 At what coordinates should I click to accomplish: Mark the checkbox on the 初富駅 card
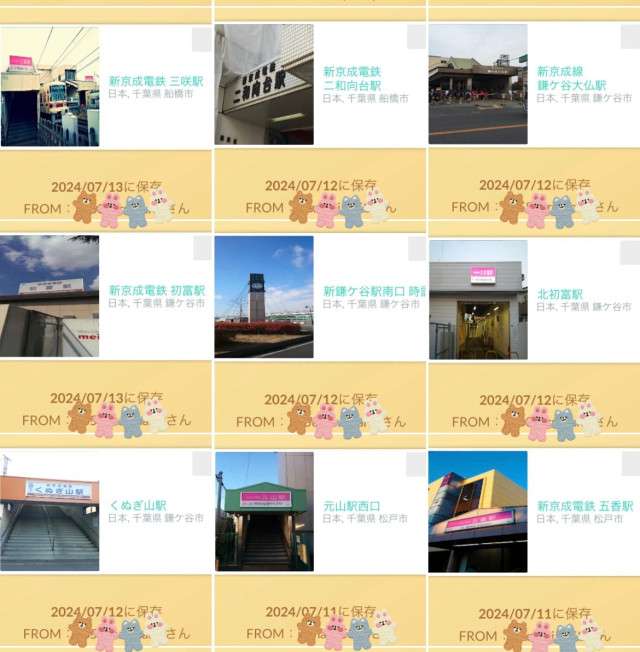202,249
